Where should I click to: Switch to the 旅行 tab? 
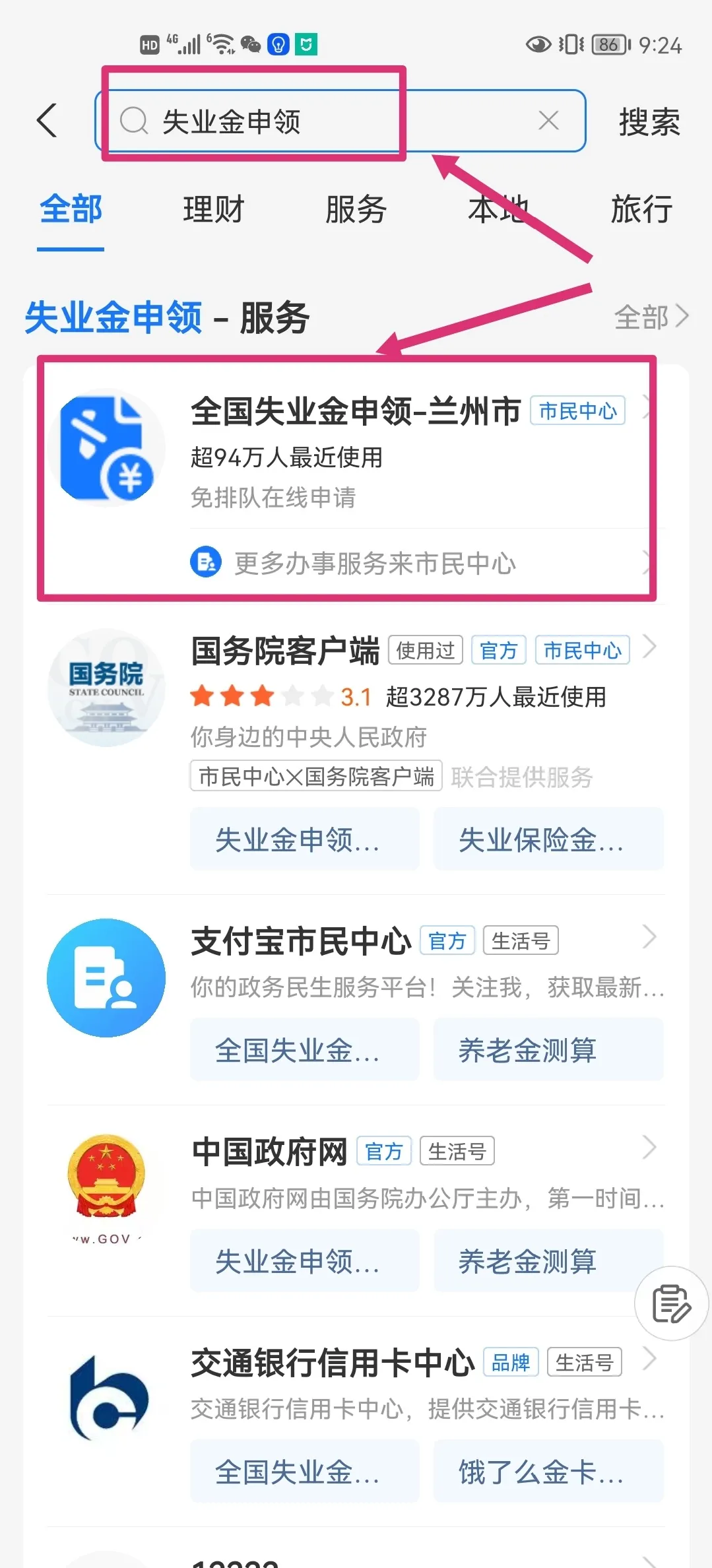click(x=641, y=210)
